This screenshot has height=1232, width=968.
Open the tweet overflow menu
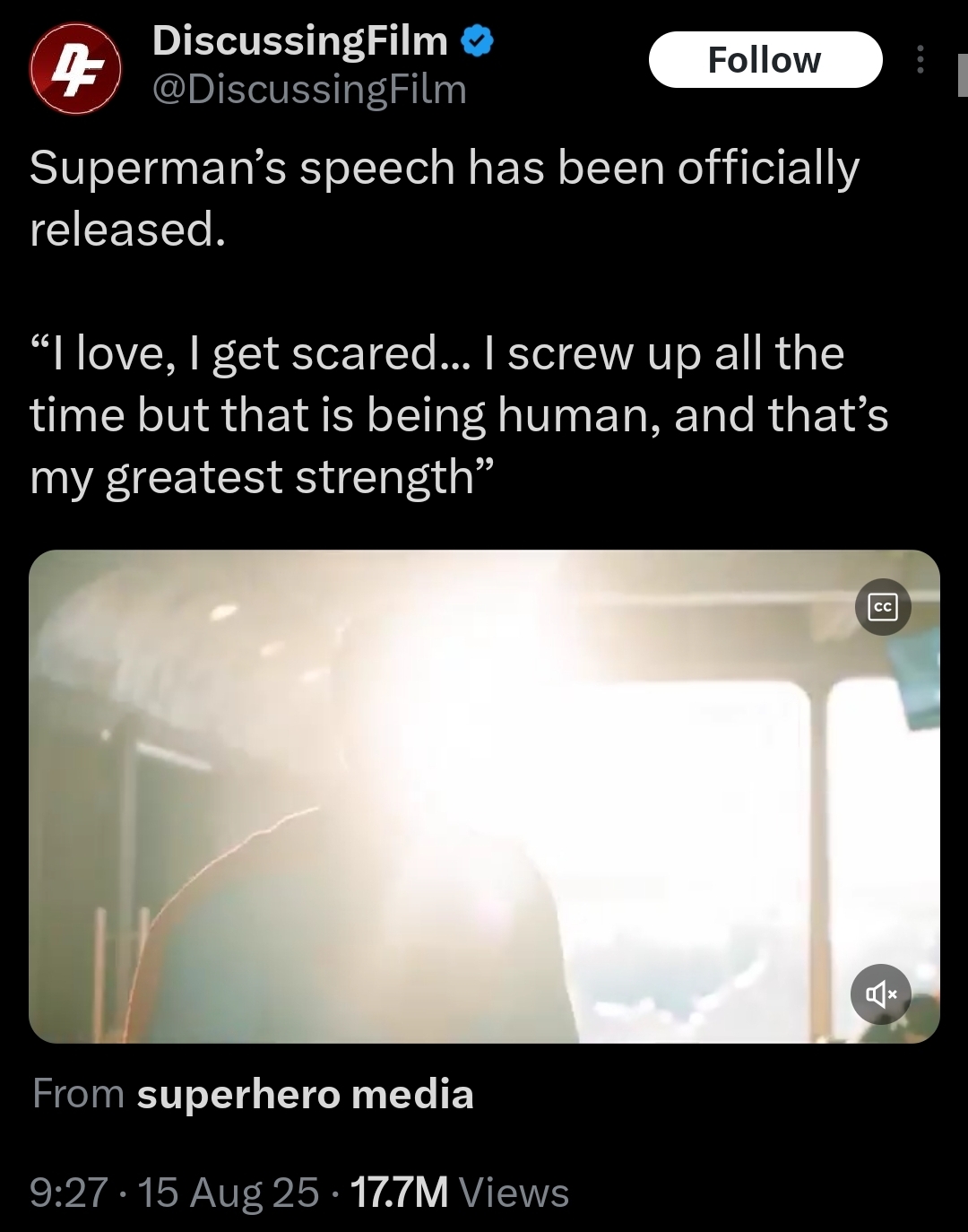click(x=919, y=60)
